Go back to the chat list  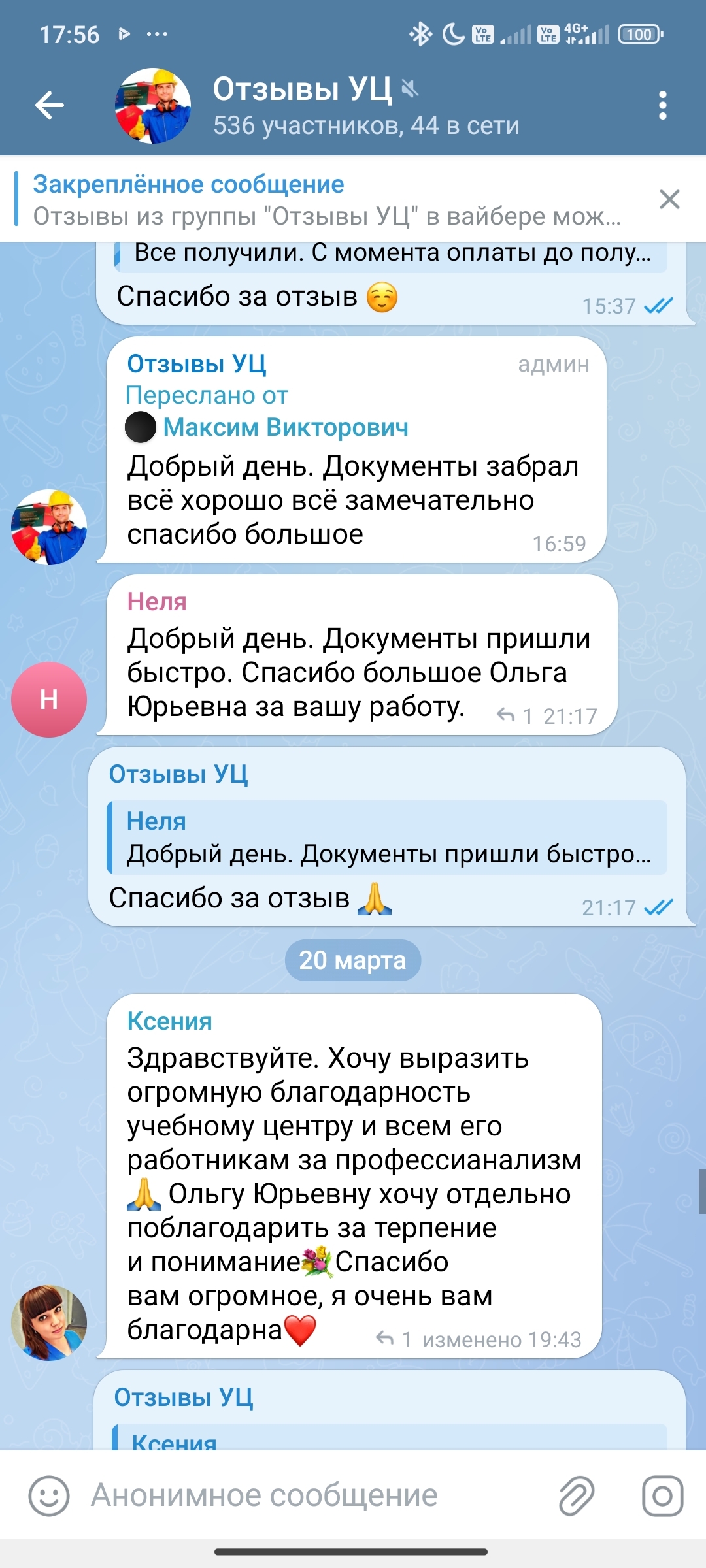(x=50, y=105)
